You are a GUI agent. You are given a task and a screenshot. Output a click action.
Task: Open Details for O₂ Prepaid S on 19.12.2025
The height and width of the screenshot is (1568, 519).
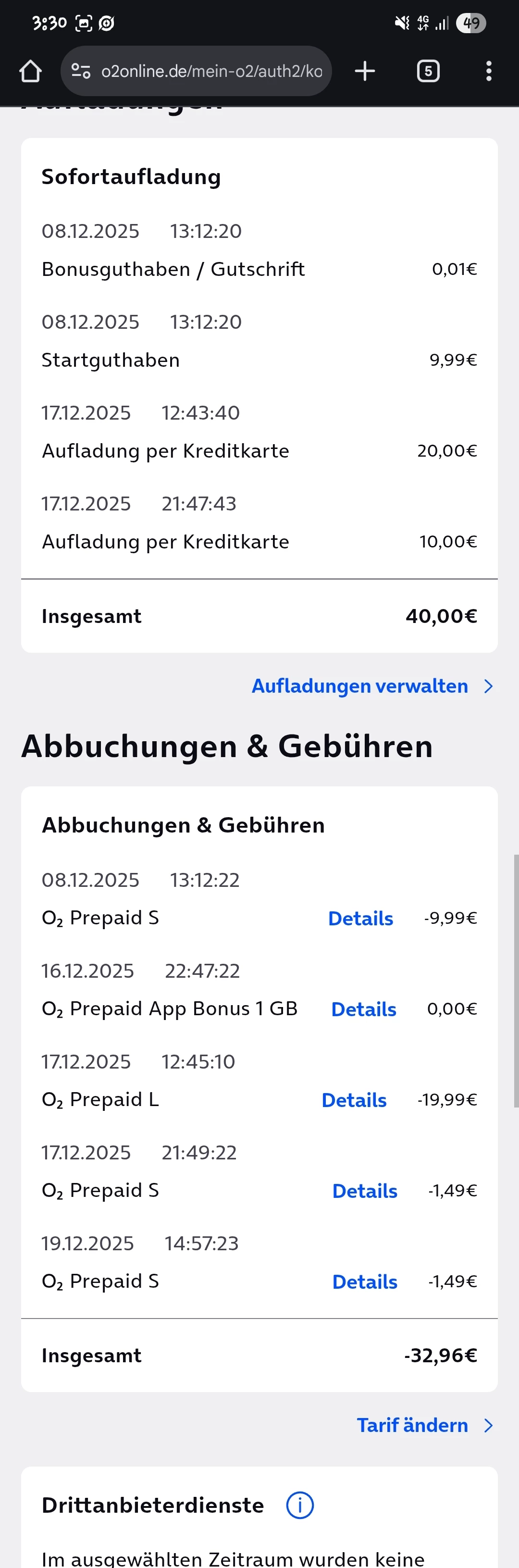(x=364, y=1282)
